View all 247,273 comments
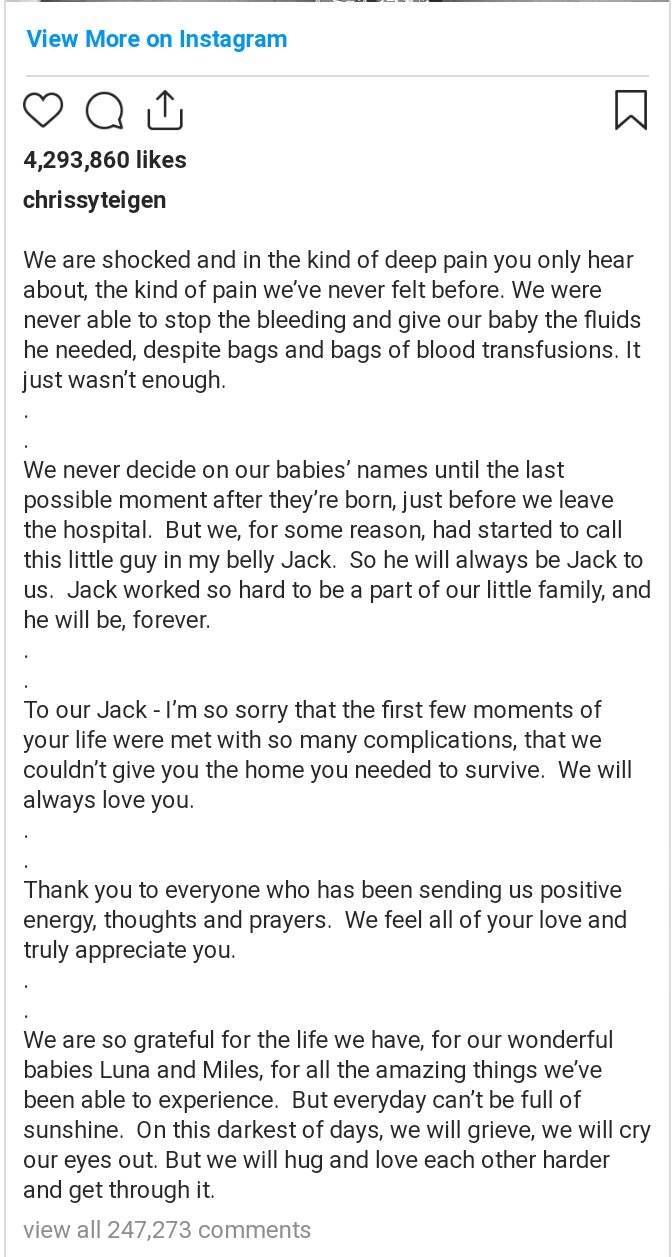The height and width of the screenshot is (1257, 672). click(x=167, y=1229)
